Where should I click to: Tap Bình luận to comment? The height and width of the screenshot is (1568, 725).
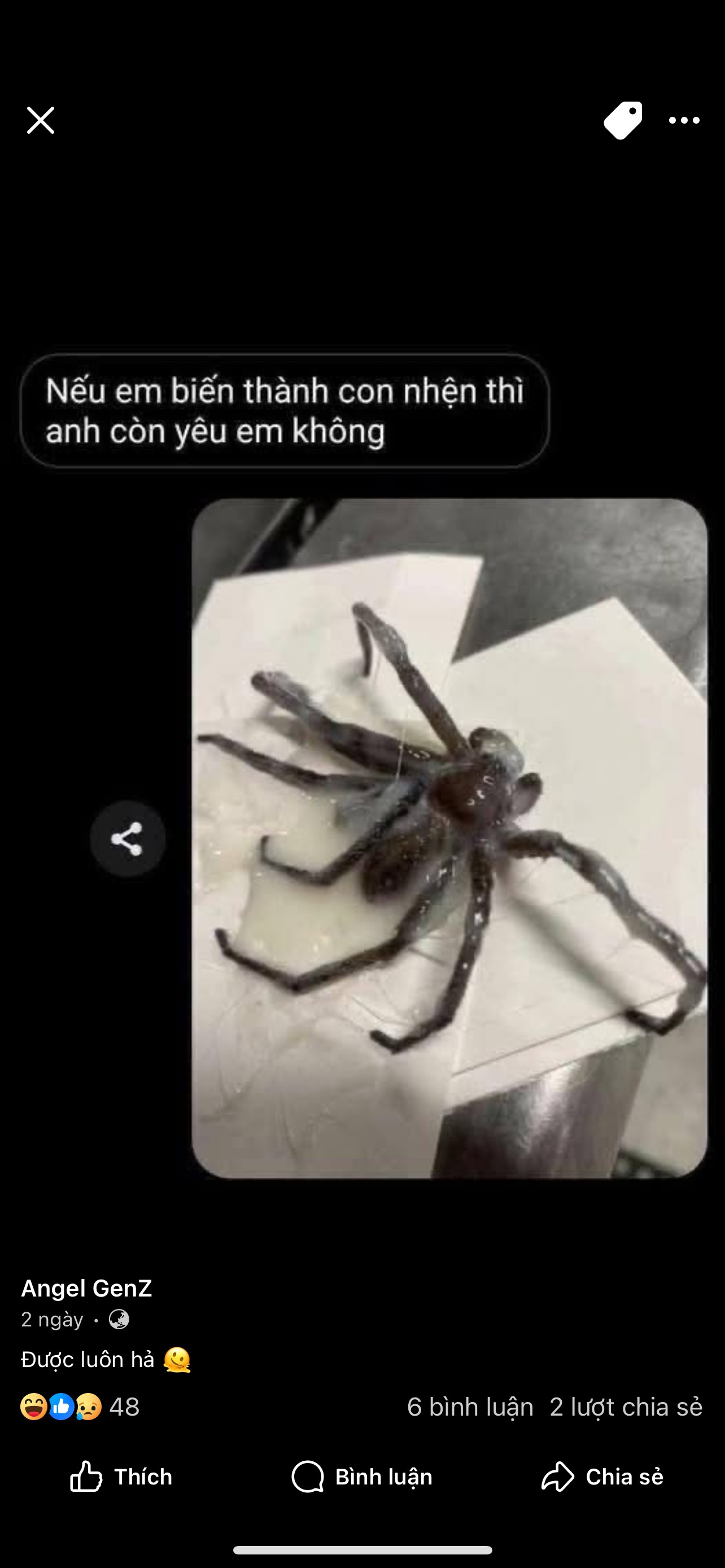click(362, 1476)
